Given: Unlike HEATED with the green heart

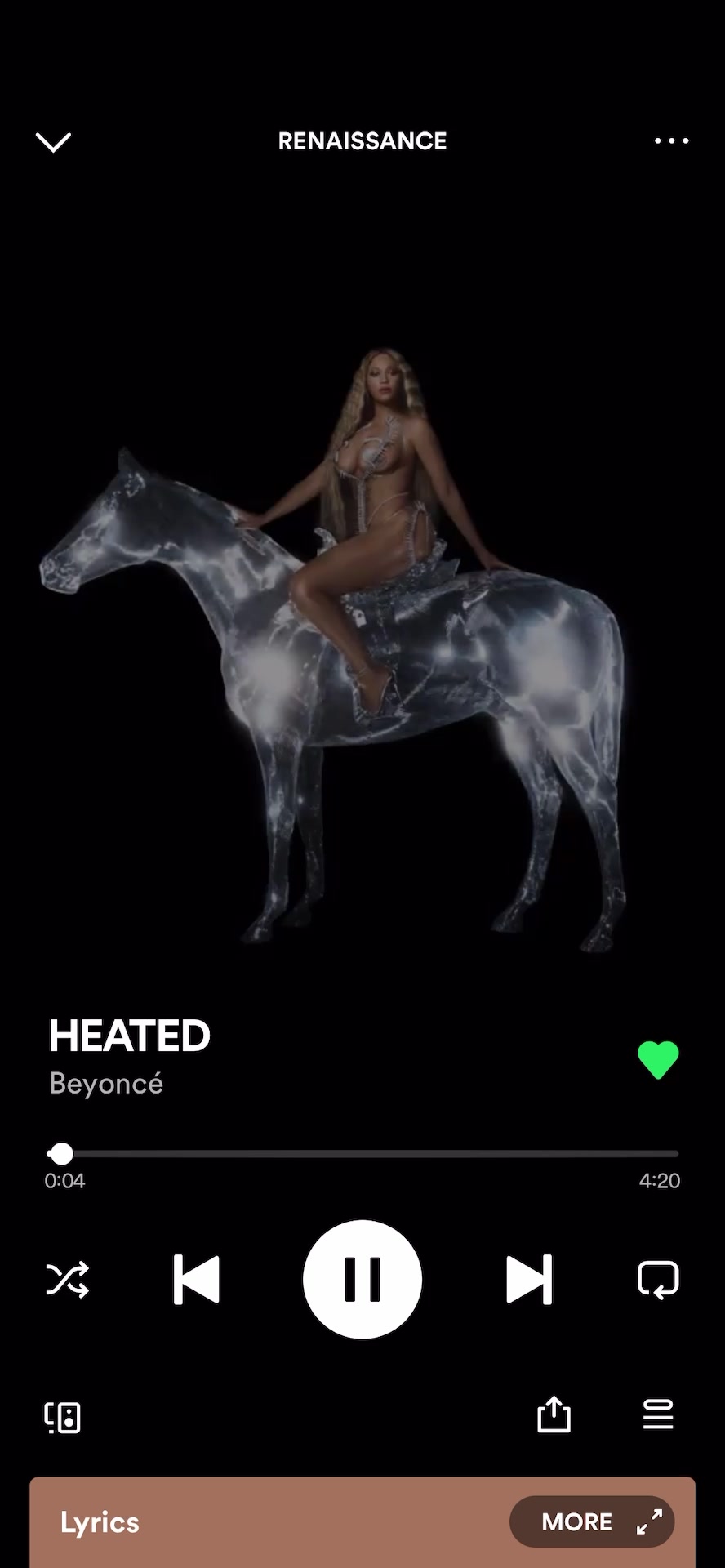Looking at the screenshot, I should coord(658,1060).
